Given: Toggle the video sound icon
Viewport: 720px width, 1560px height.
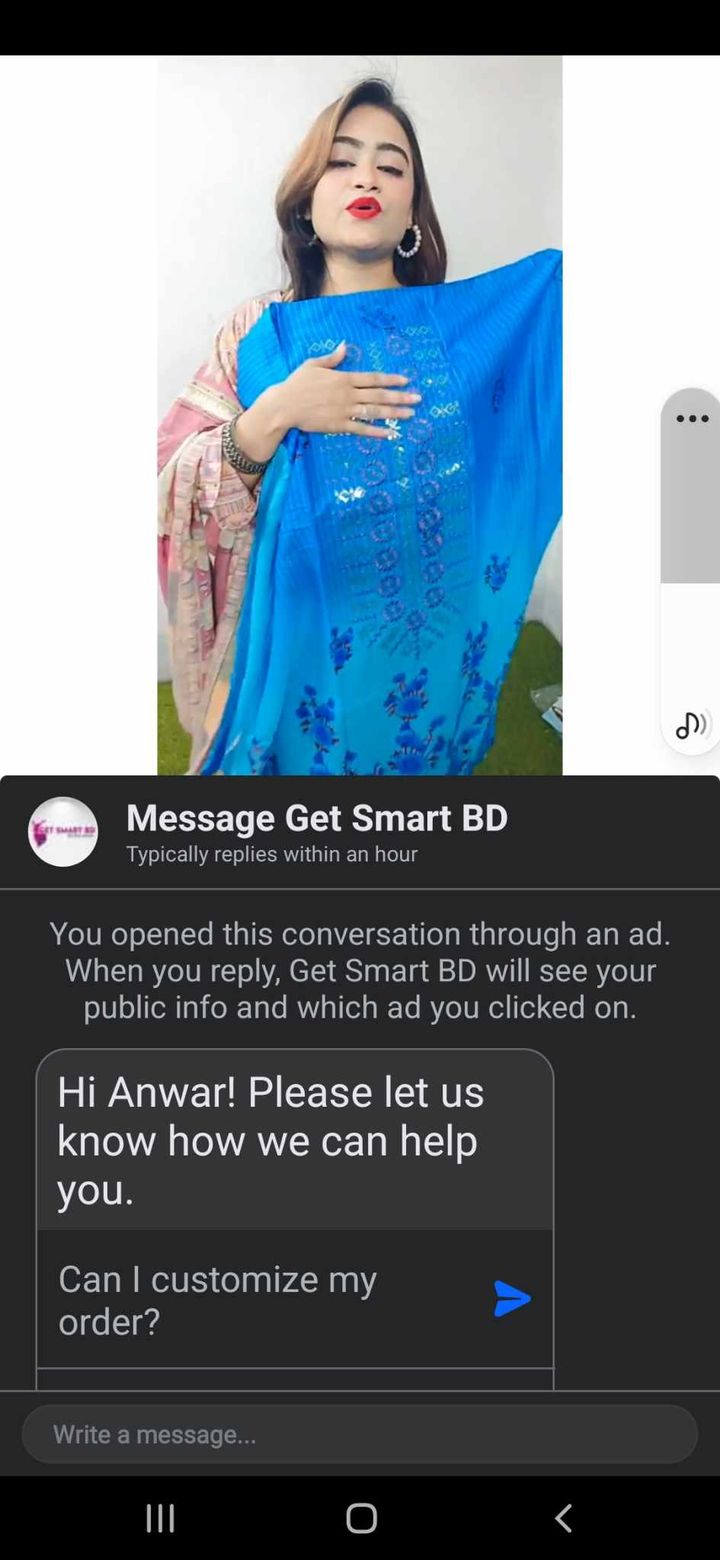Looking at the screenshot, I should [692, 724].
